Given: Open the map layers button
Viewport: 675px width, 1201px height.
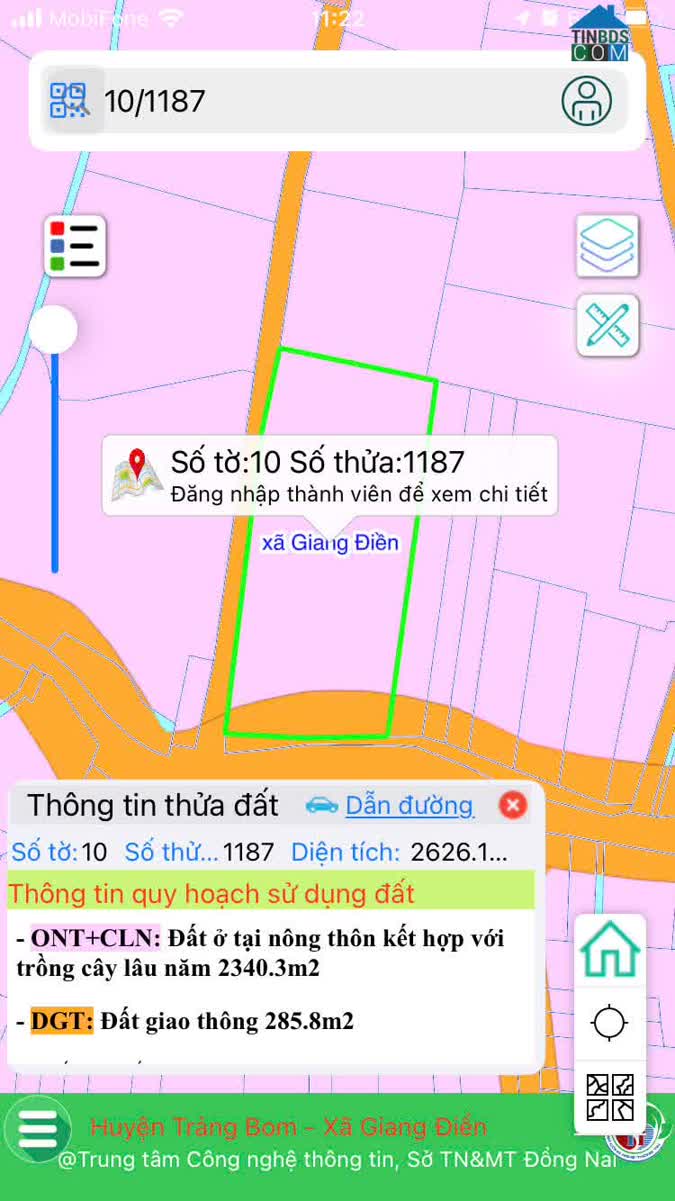Looking at the screenshot, I should [608, 246].
